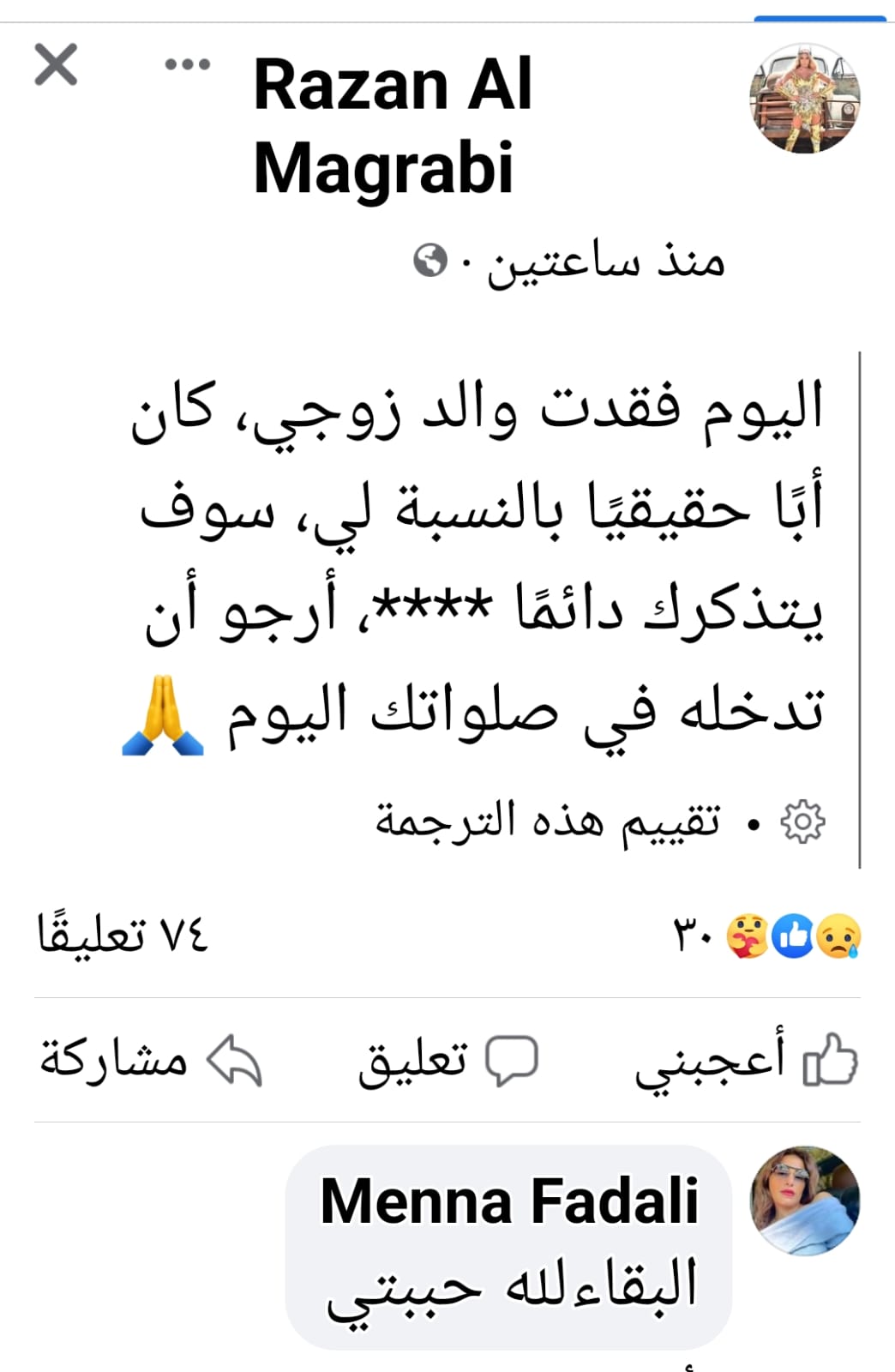895x1372 pixels.
Task: Open Menna Fadali's profile from comment
Action: [509, 1201]
